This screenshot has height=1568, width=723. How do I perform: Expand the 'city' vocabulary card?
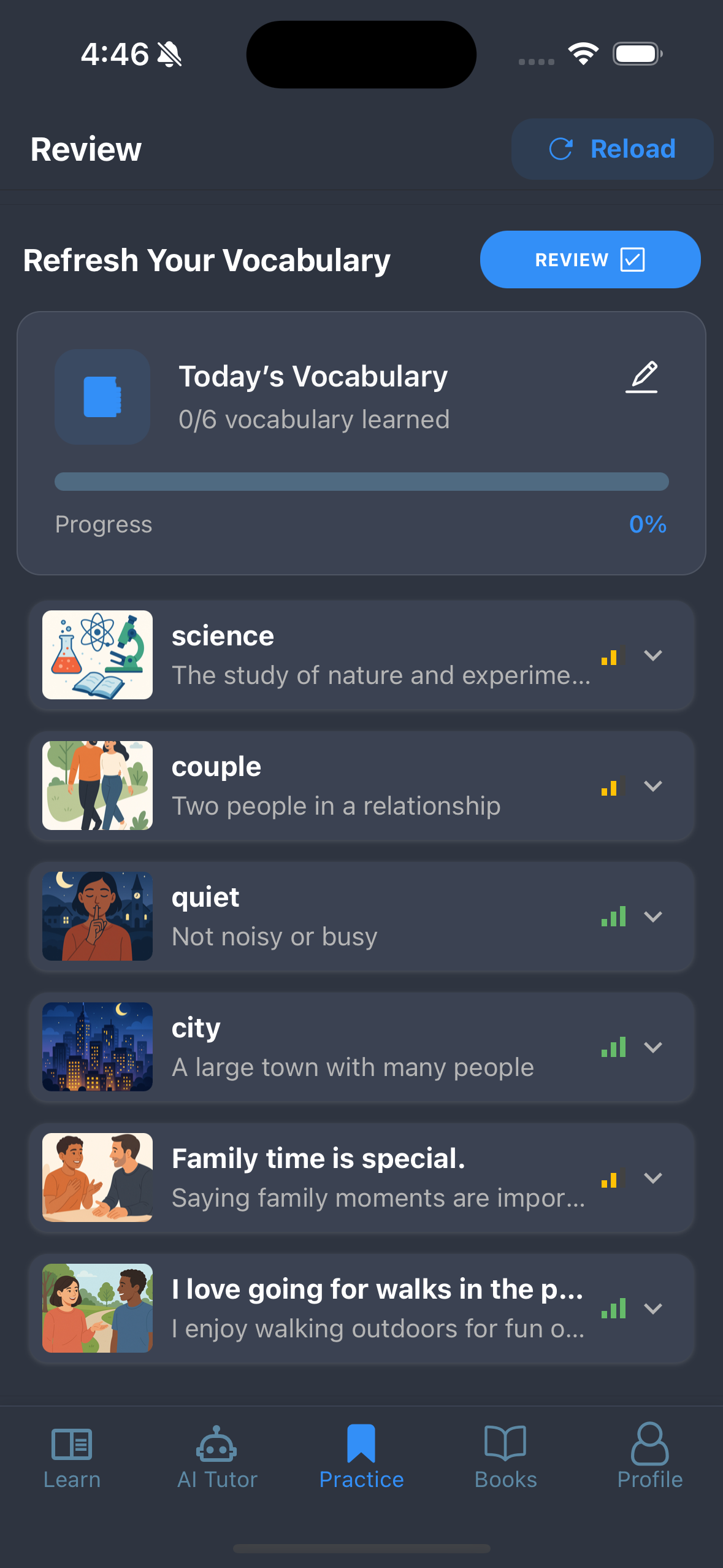click(x=653, y=1048)
